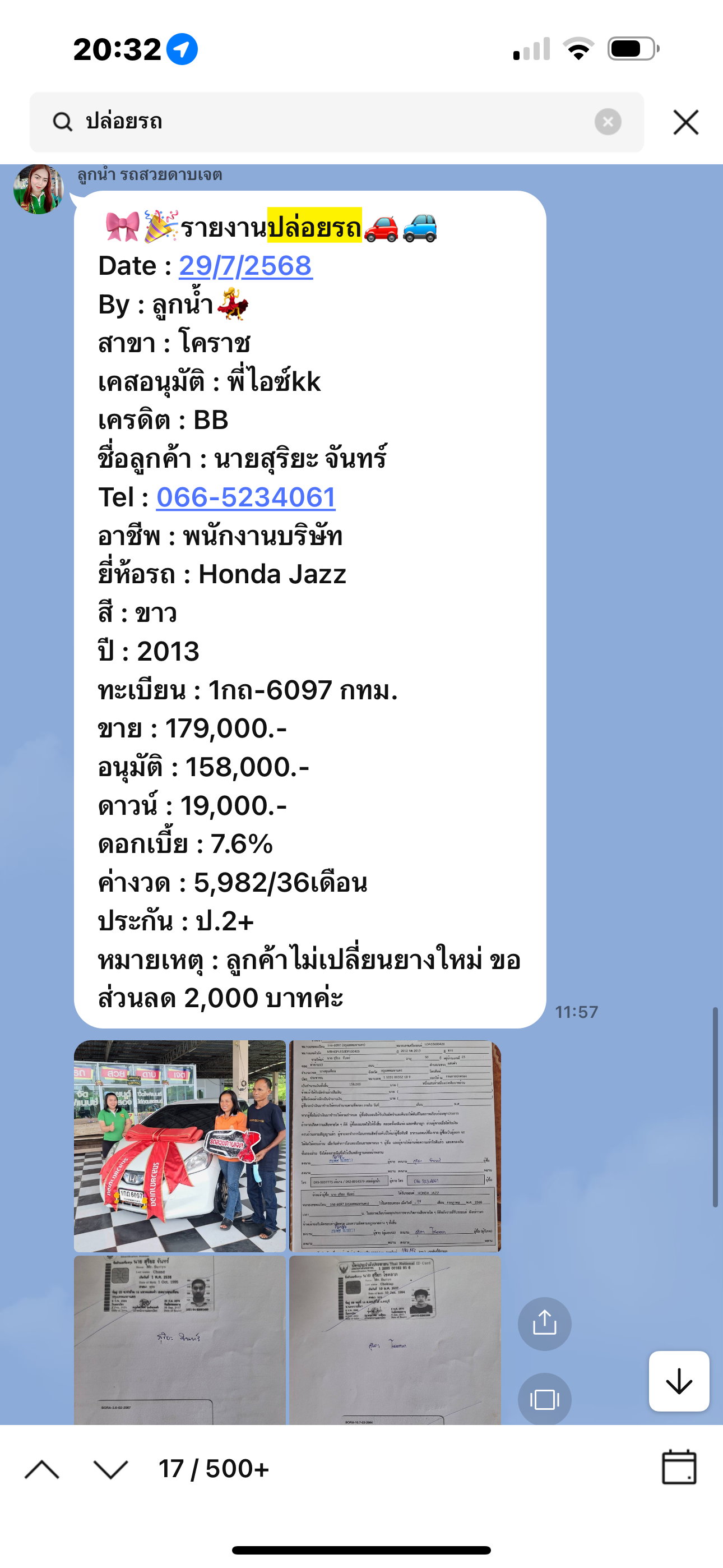The width and height of the screenshot is (723, 1568).
Task: Clear the search text
Action: pyautogui.click(x=608, y=122)
